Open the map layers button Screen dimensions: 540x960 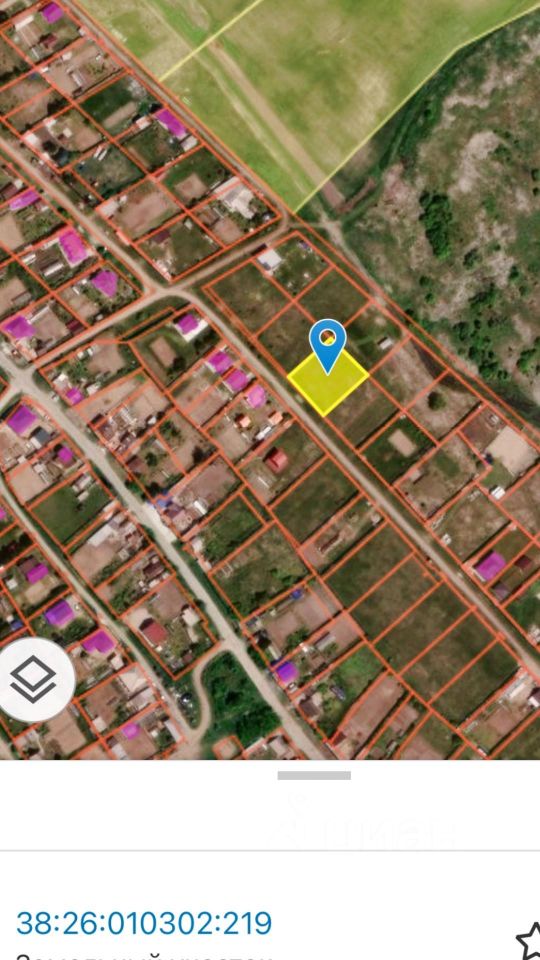(x=34, y=679)
